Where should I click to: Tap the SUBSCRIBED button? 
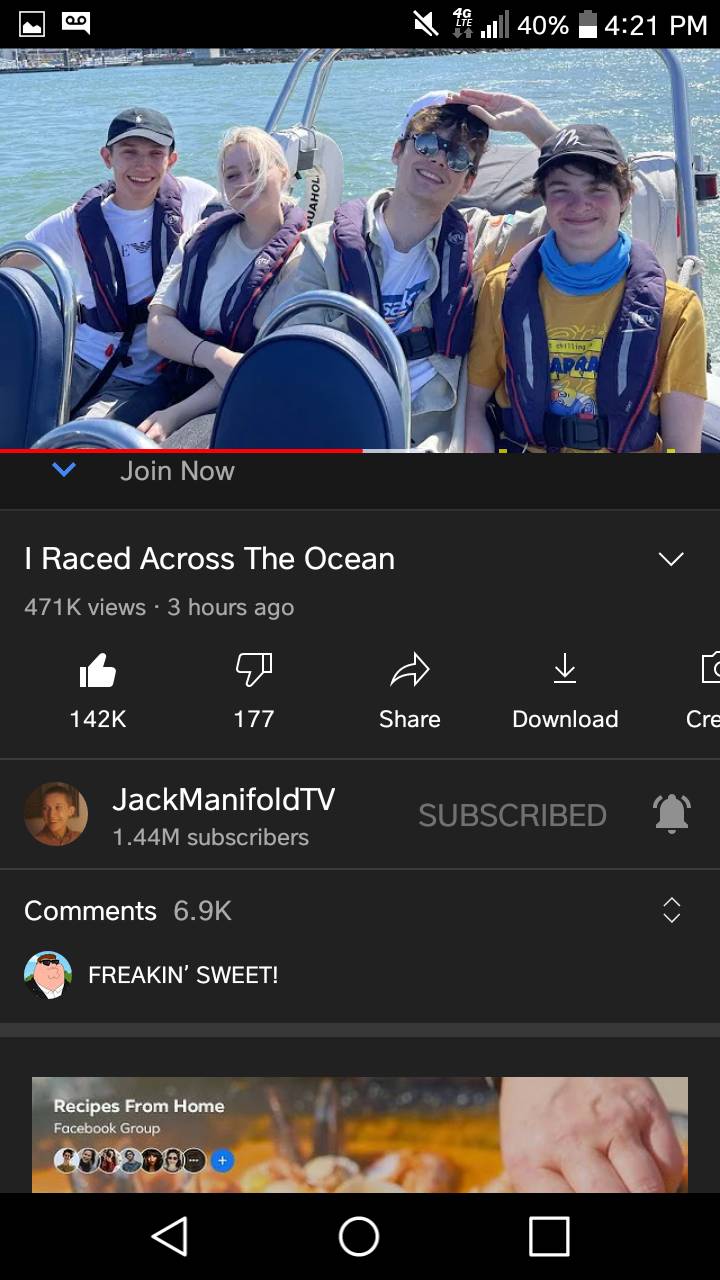[512, 815]
